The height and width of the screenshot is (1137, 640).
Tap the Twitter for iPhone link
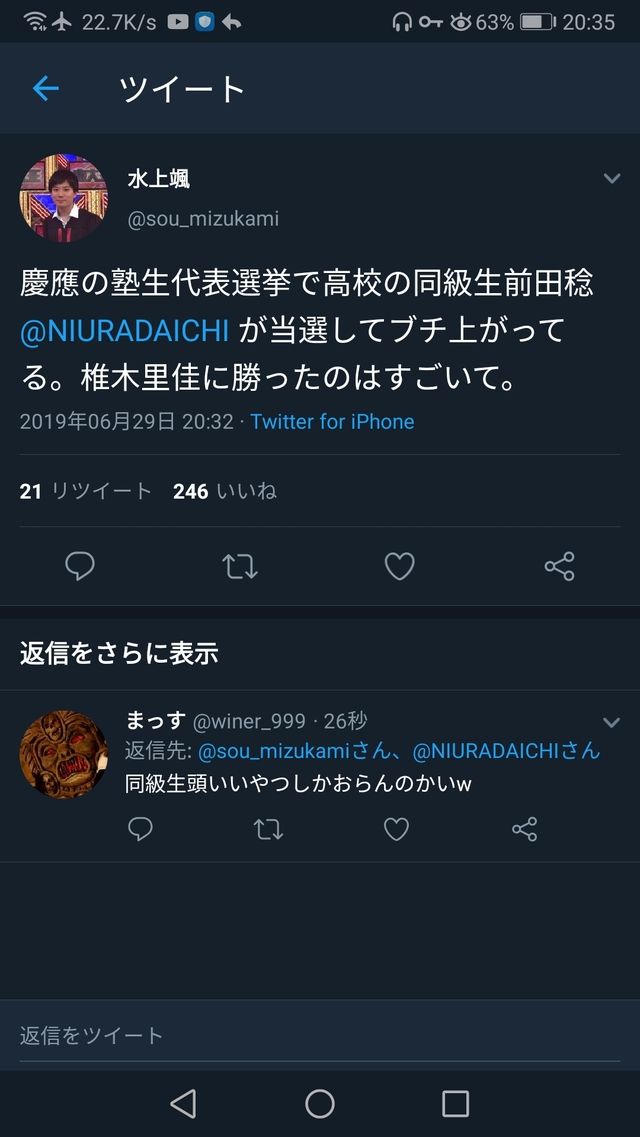(332, 422)
